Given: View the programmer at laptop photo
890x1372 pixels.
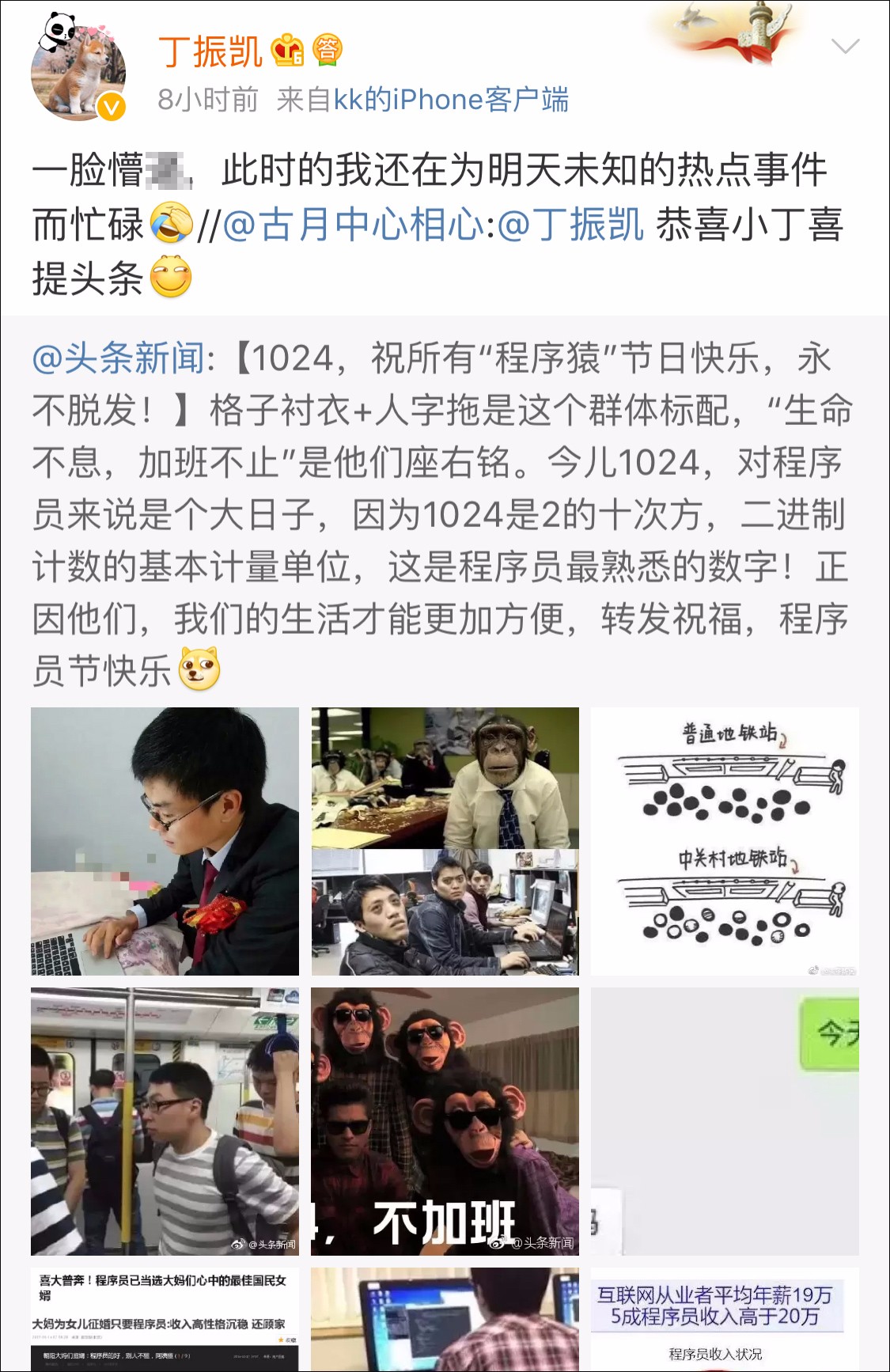Looking at the screenshot, I should [x=445, y=1319].
